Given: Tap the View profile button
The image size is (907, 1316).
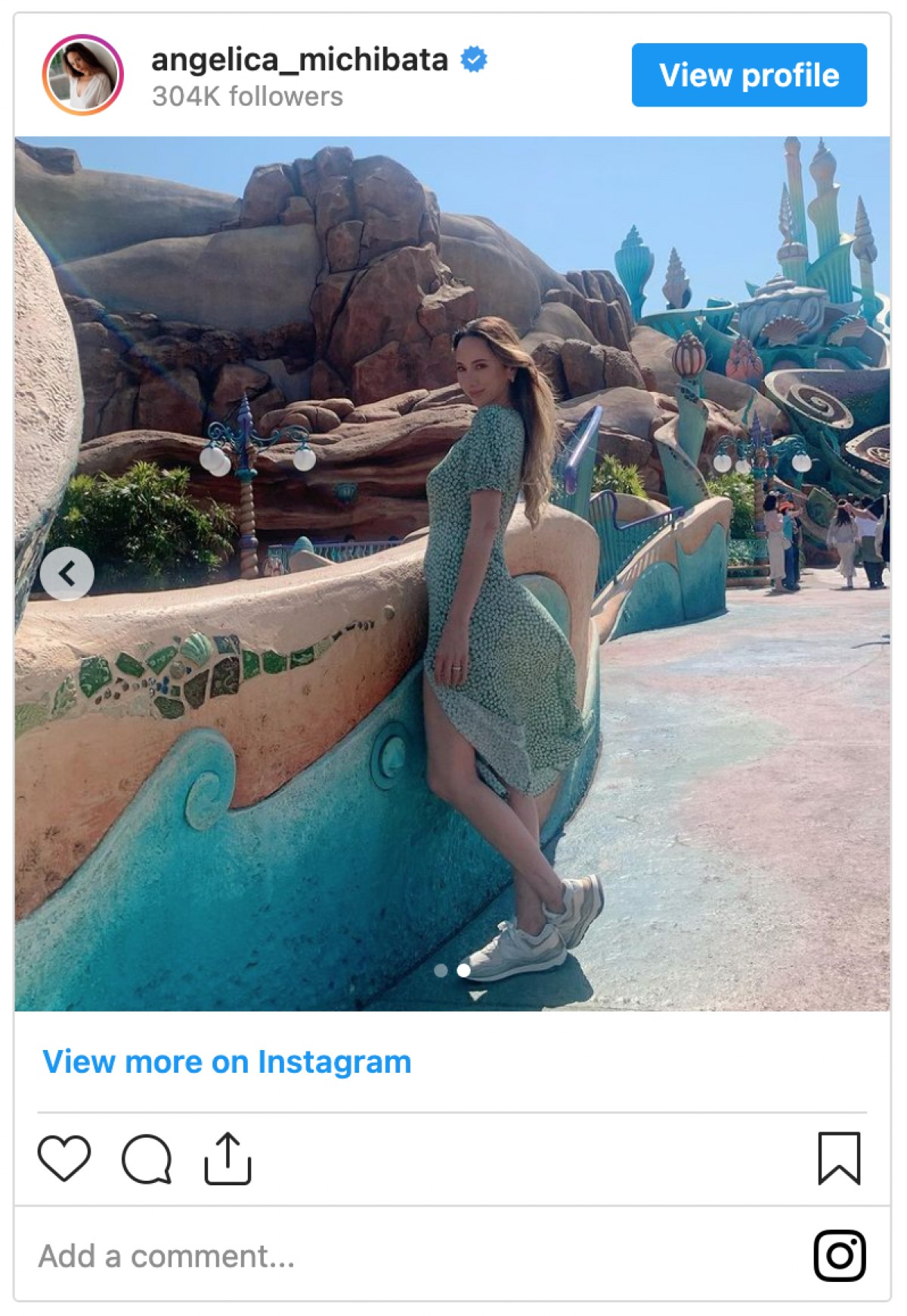Looking at the screenshot, I should click(x=748, y=75).
